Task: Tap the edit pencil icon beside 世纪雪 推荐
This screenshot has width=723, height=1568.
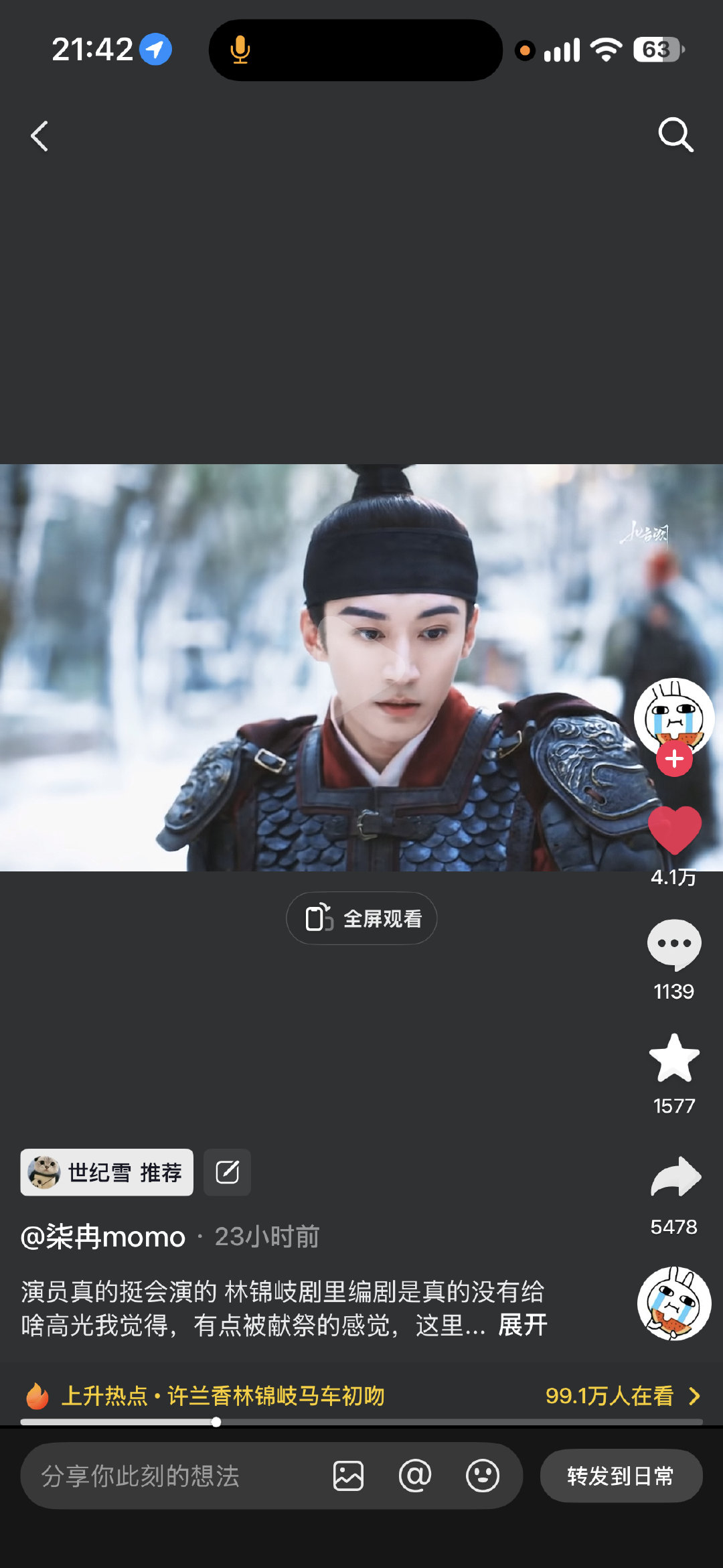Action: pyautogui.click(x=227, y=1172)
